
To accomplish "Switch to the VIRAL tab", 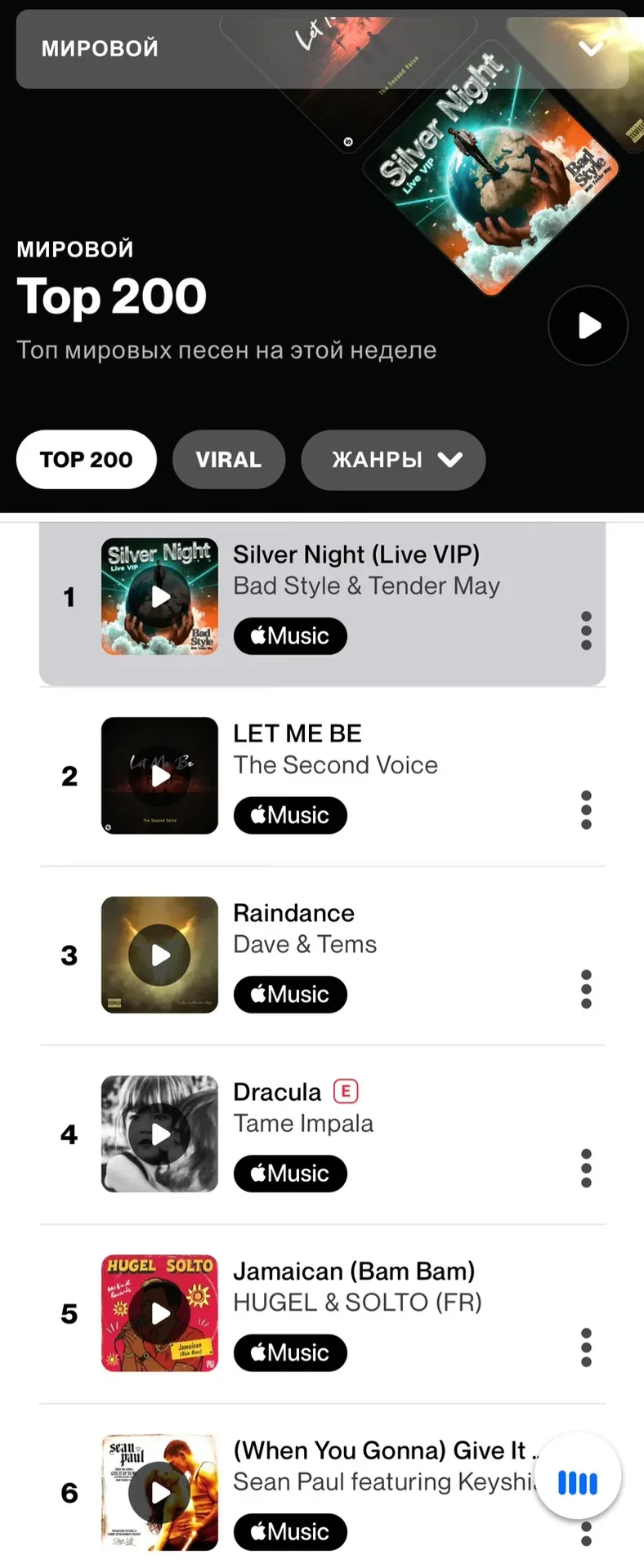I will click(x=228, y=460).
